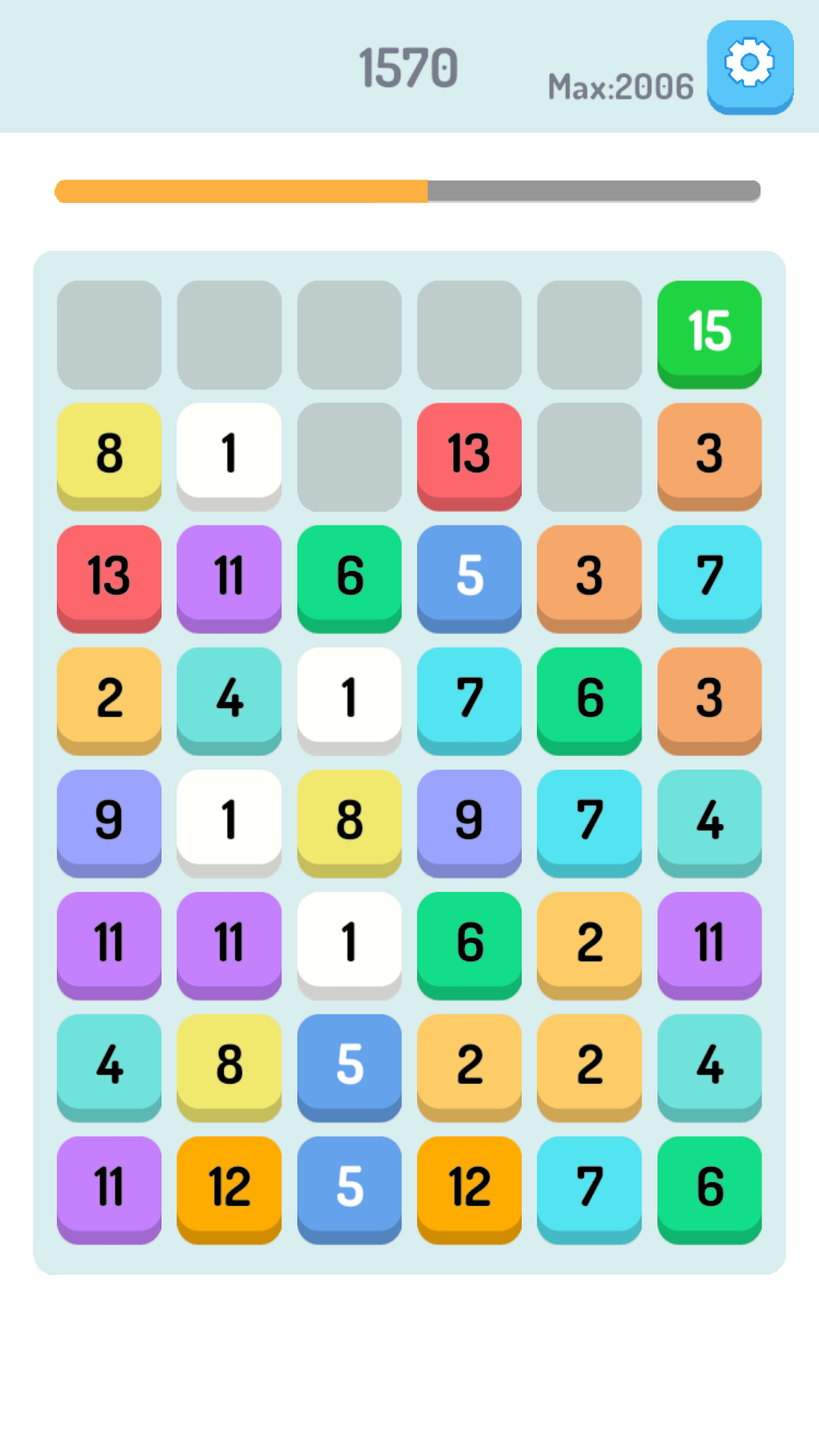Tap the cyan 7 tile in the bottom row

(589, 1191)
